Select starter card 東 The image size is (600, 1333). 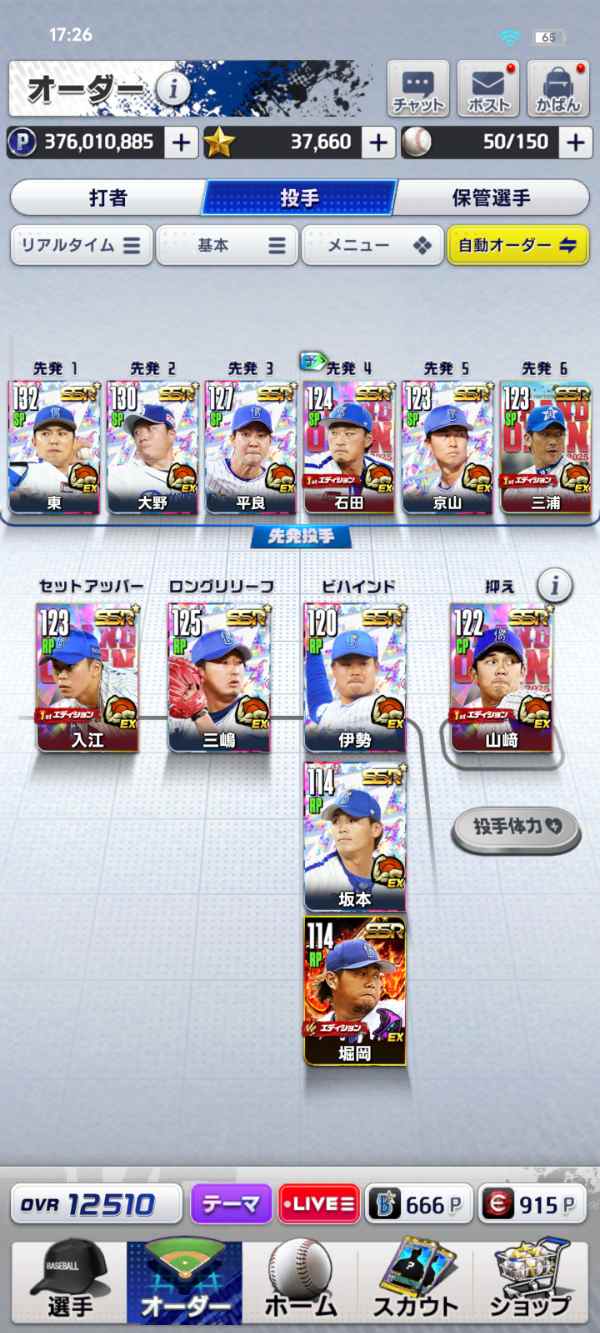(x=54, y=448)
